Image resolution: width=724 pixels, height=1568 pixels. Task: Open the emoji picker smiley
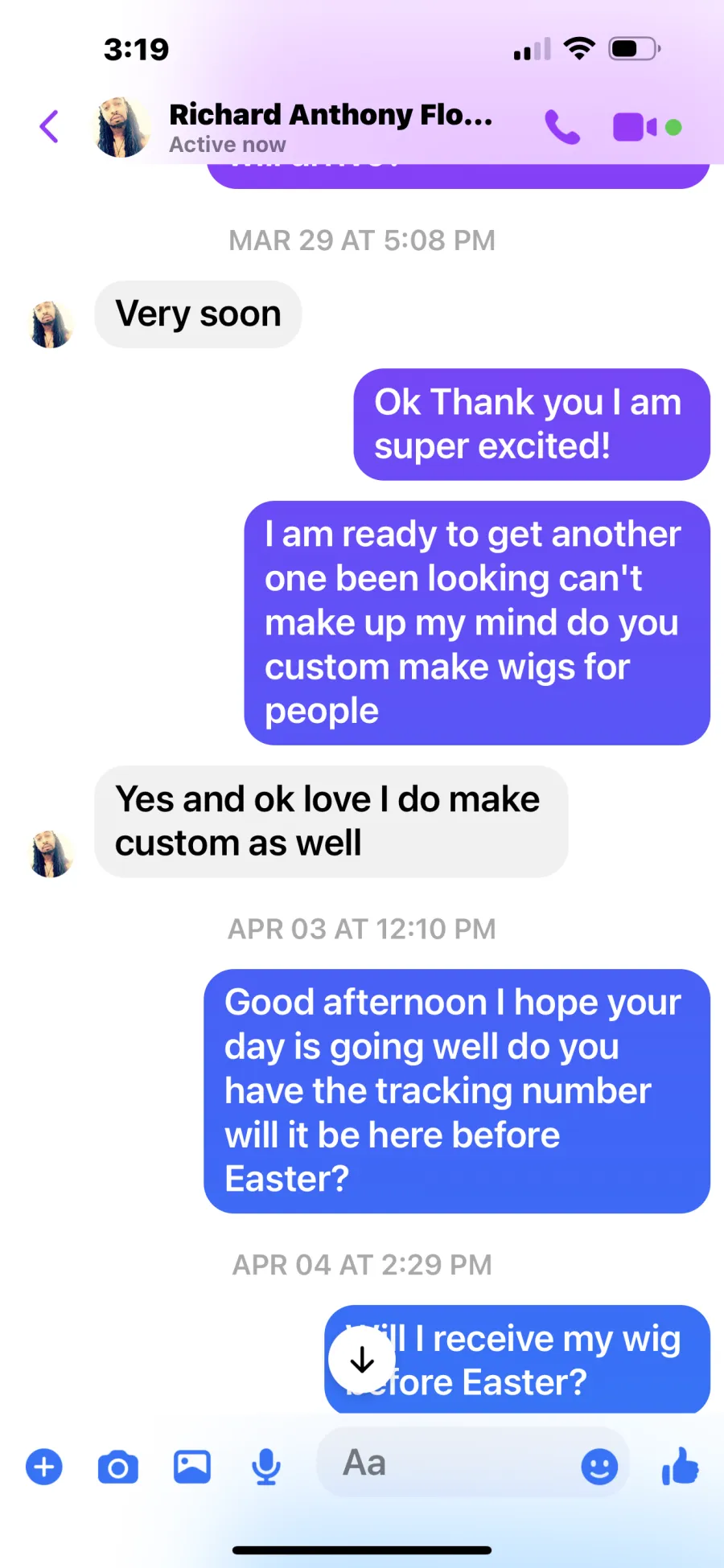point(599,1467)
